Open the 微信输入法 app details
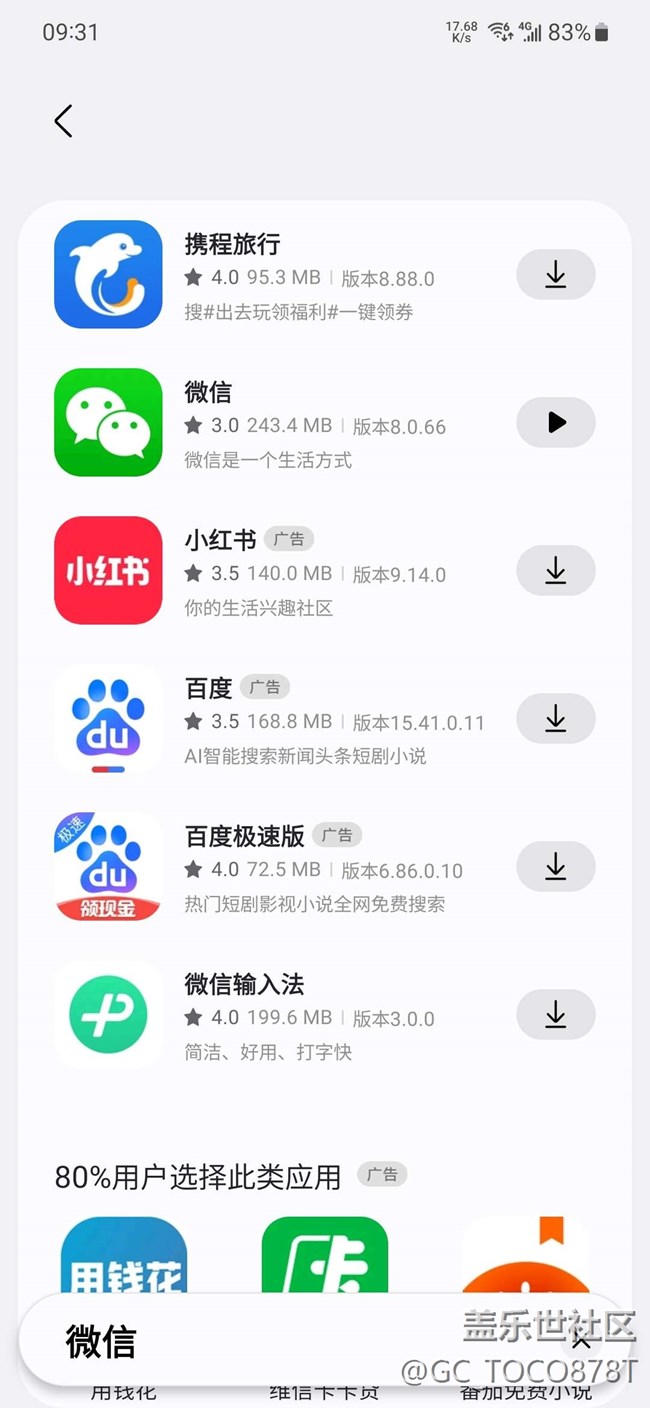650x1408 pixels. tap(280, 1015)
